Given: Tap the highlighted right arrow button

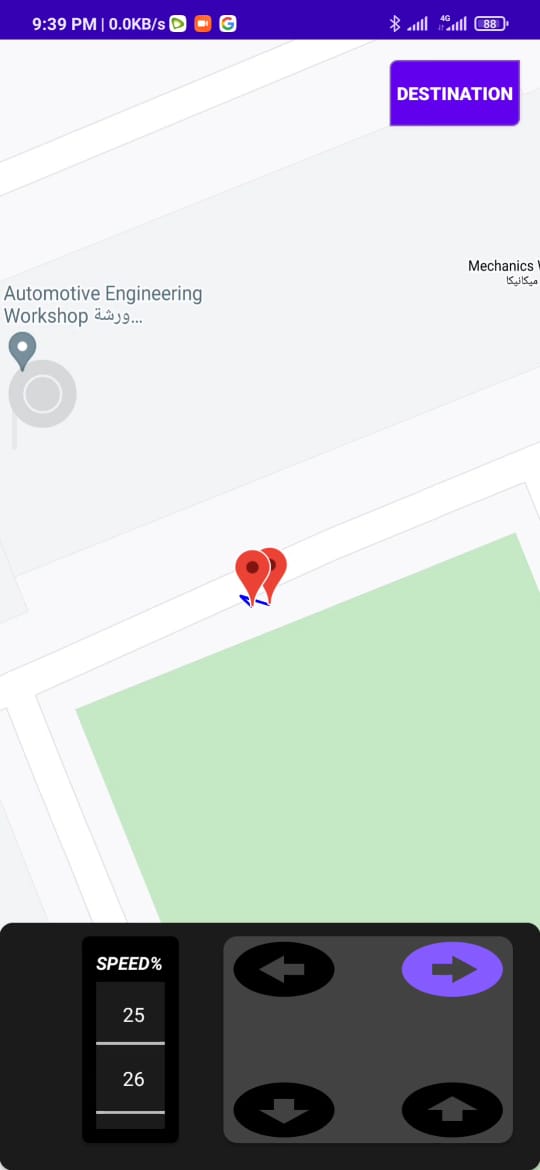Looking at the screenshot, I should pos(452,969).
